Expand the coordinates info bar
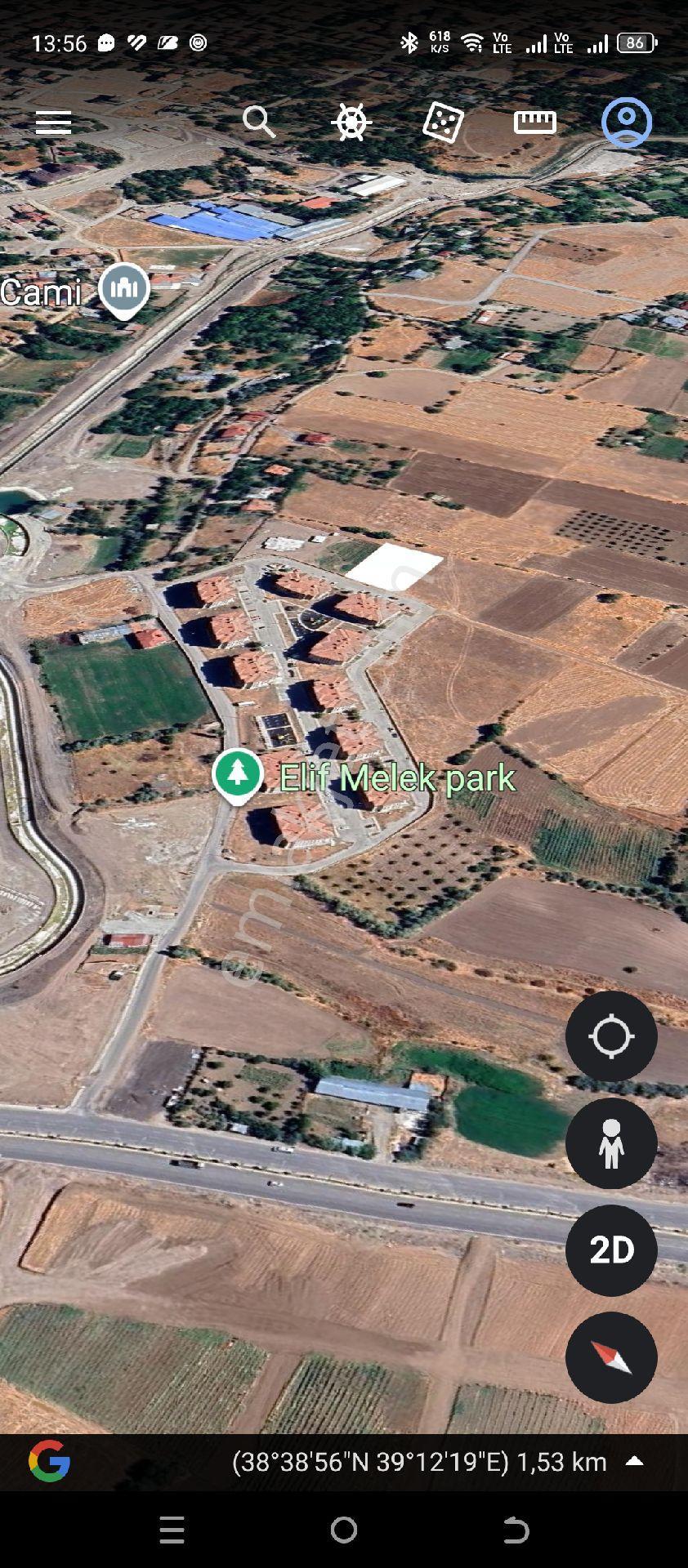 coord(634,1461)
